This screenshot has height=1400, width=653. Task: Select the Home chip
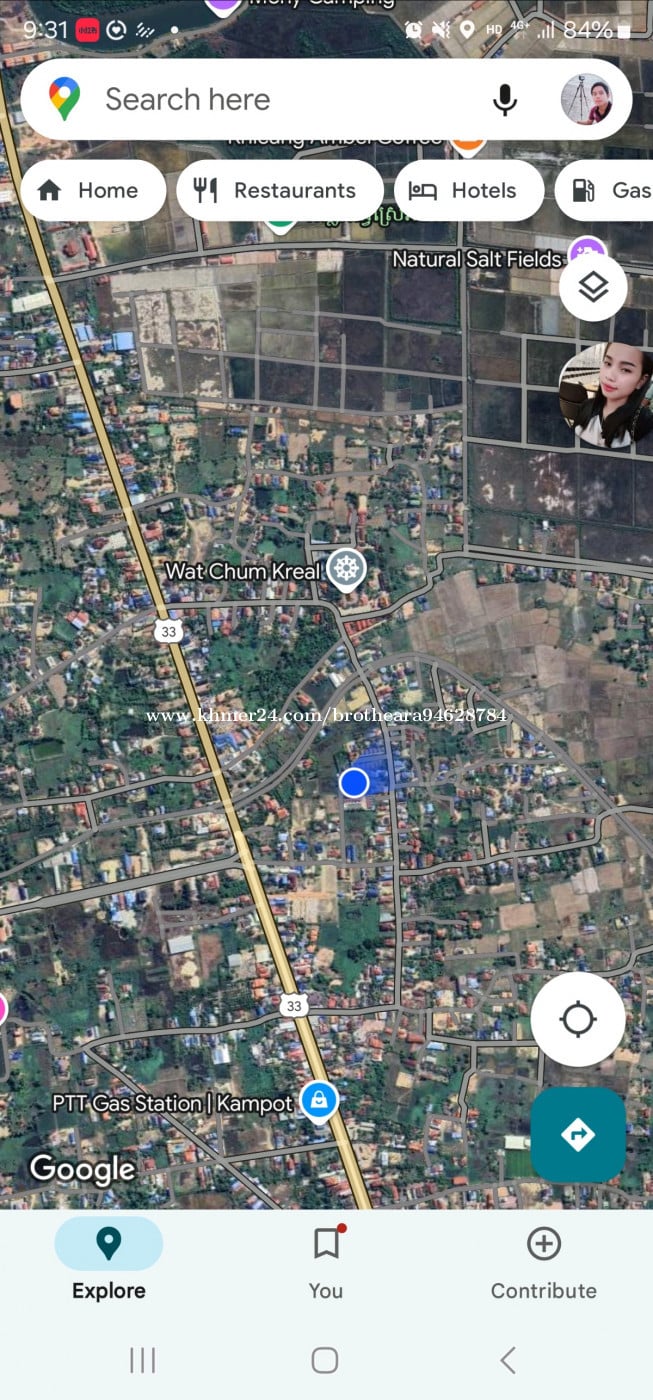(x=91, y=190)
